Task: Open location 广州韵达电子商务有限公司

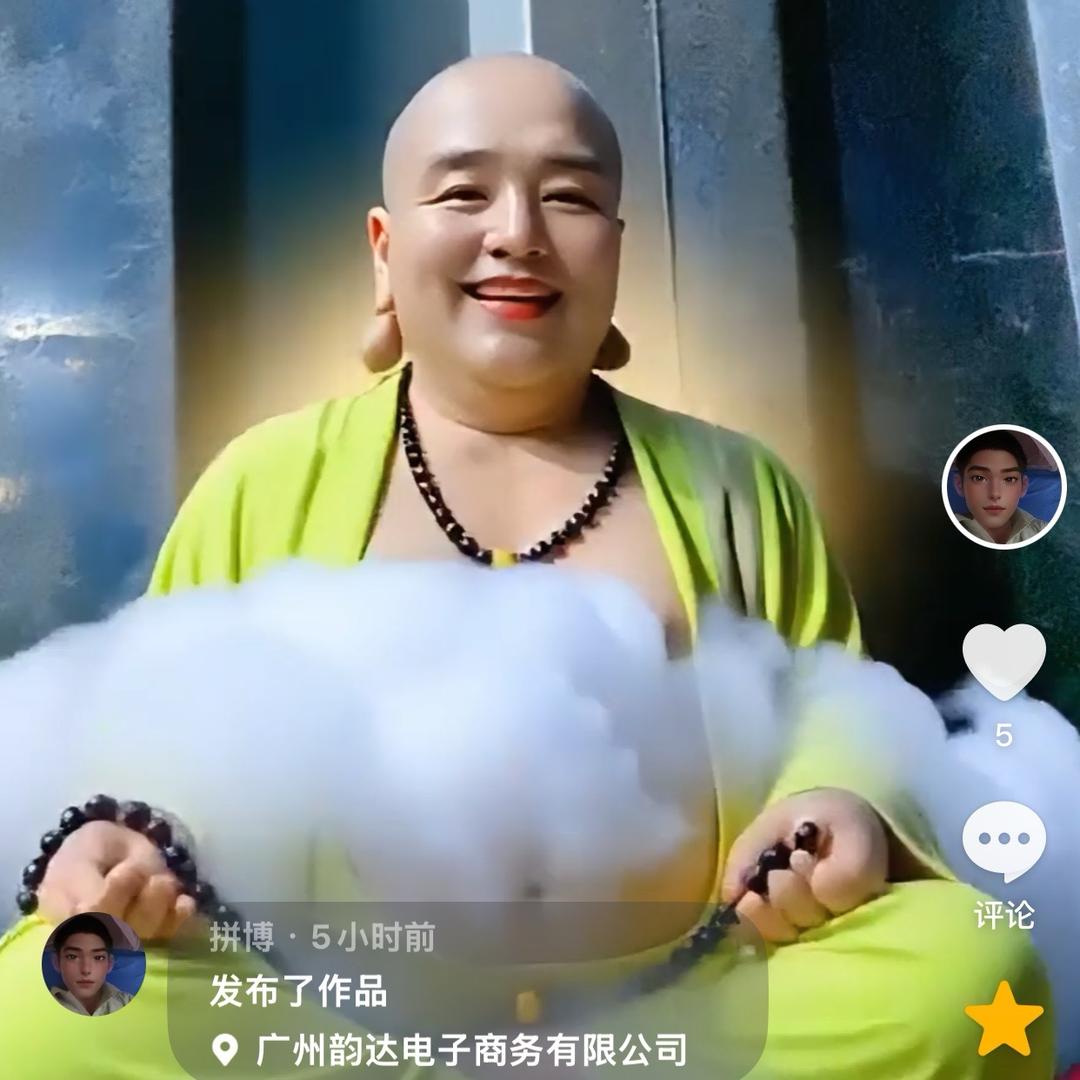Action: 470,1050
